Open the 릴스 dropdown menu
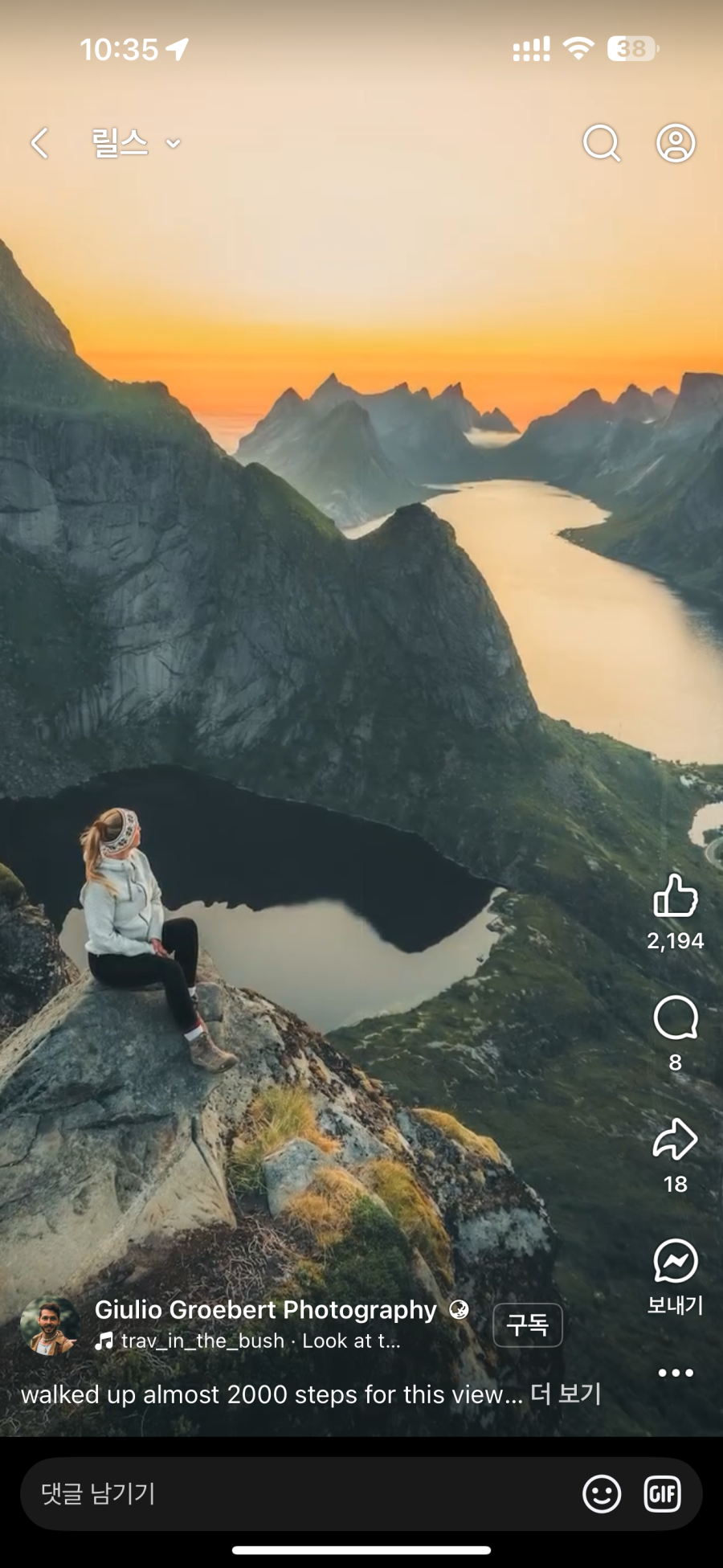The width and height of the screenshot is (723, 1568). [135, 144]
